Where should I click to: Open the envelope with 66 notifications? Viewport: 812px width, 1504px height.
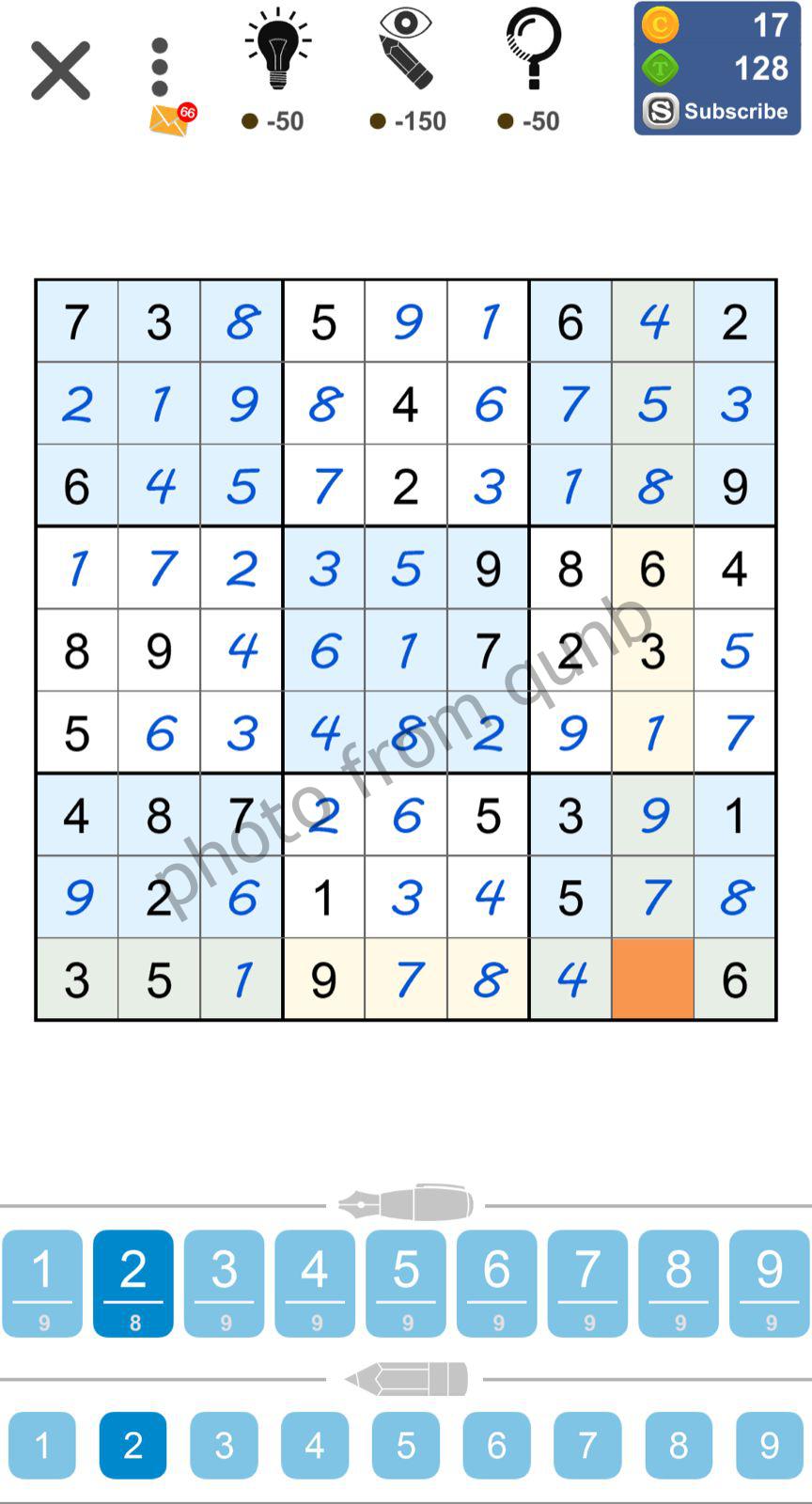tap(169, 120)
